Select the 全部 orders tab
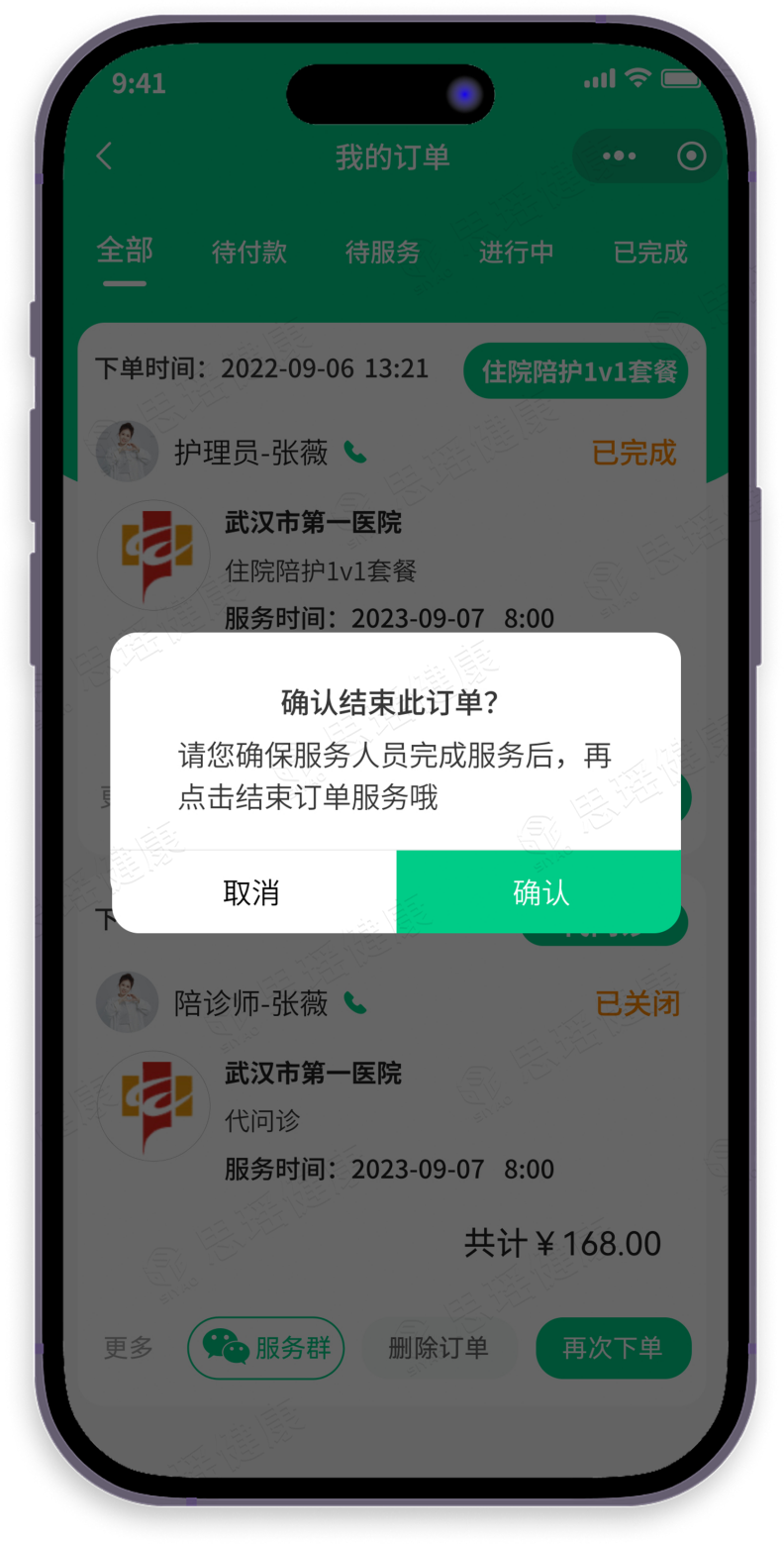 point(125,251)
